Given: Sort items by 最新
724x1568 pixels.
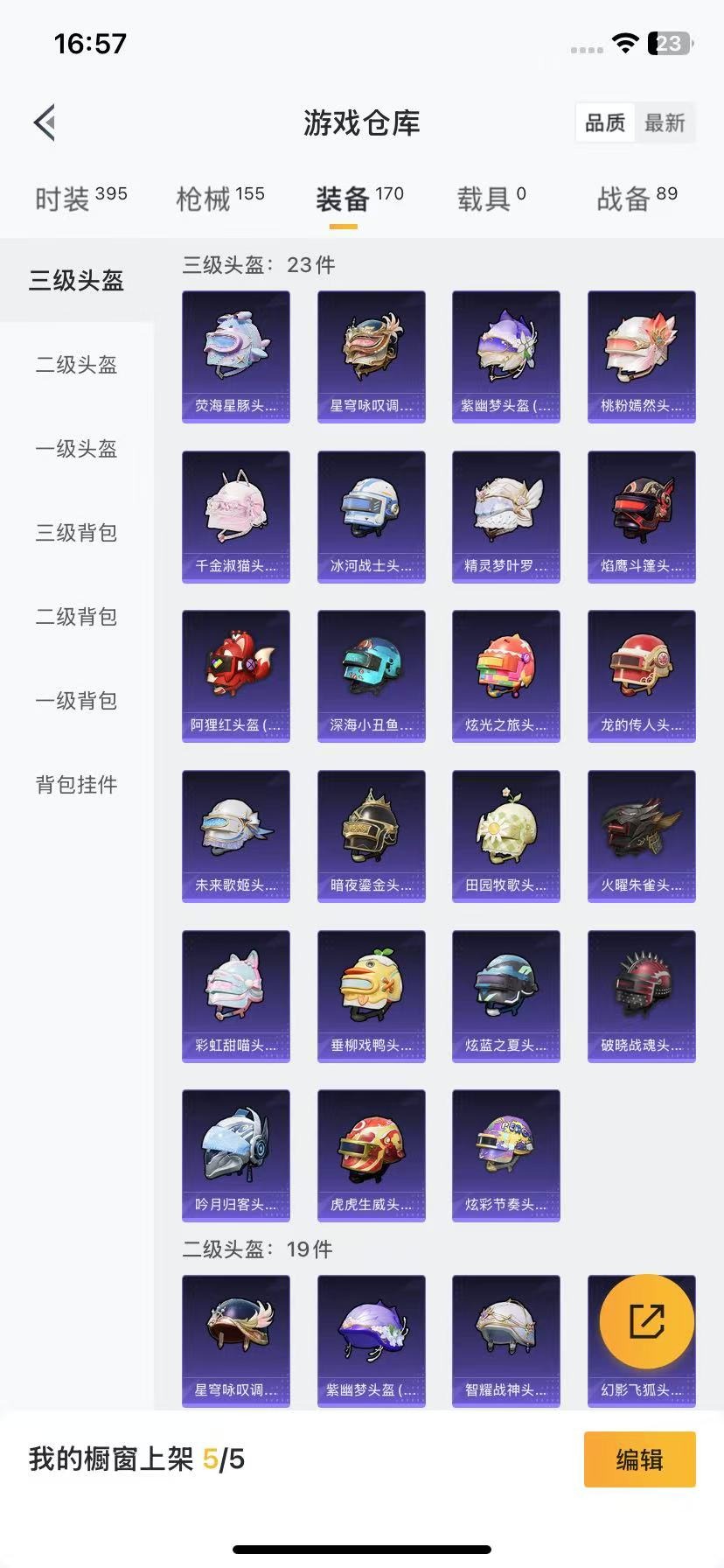Looking at the screenshot, I should [665, 123].
